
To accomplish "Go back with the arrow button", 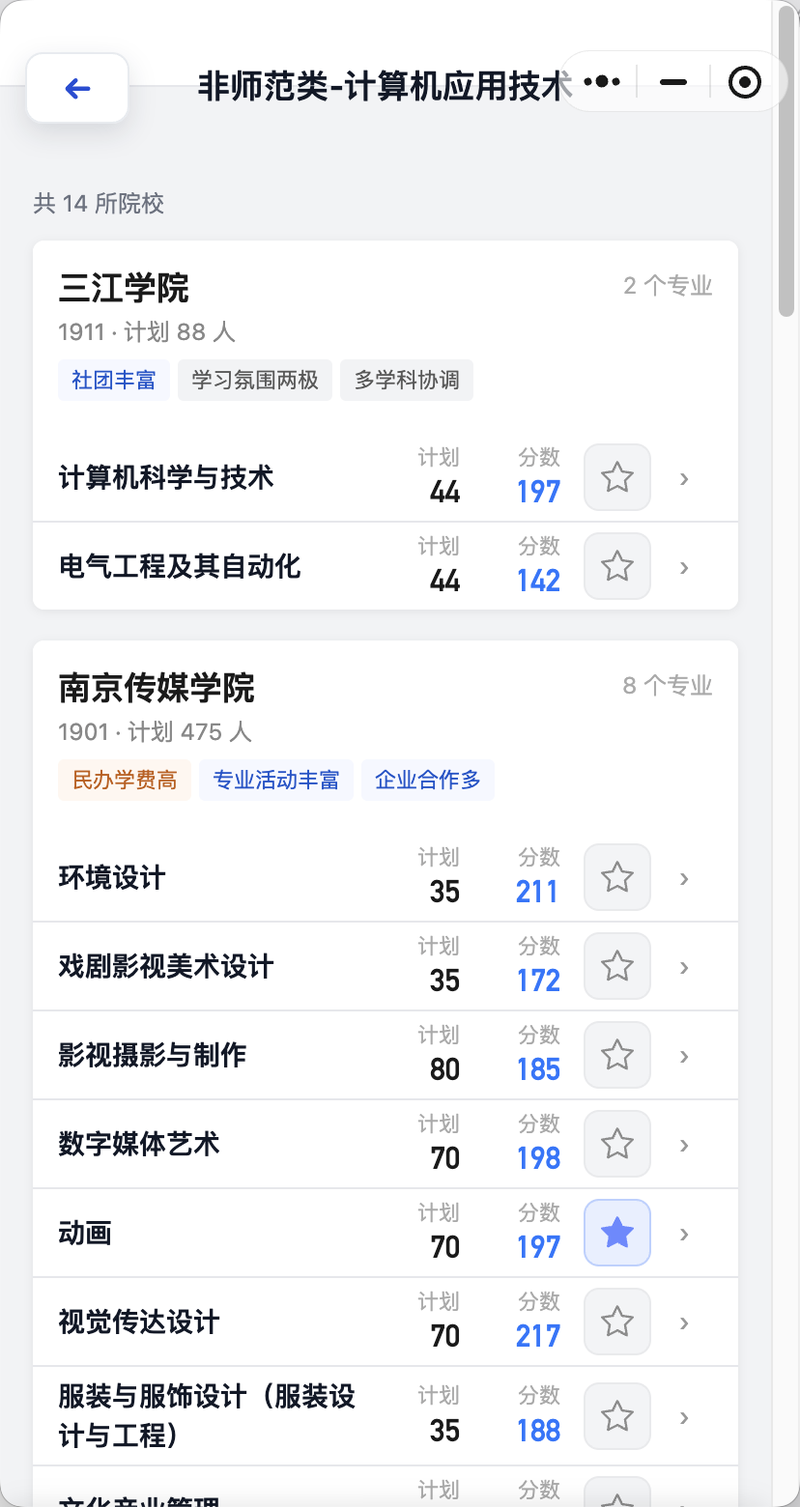I will (x=77, y=88).
